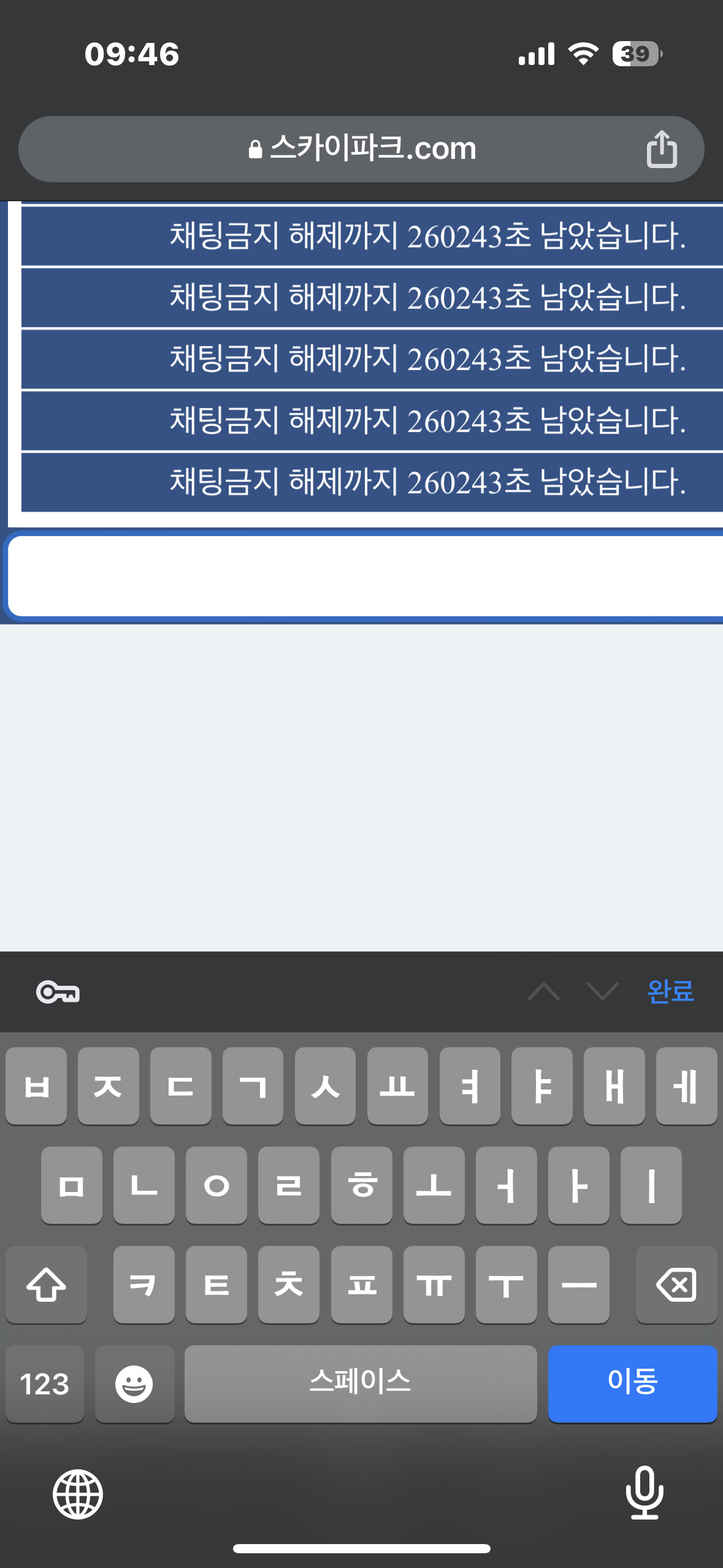Share the page via the share icon
The height and width of the screenshot is (1568, 723).
pos(662,149)
